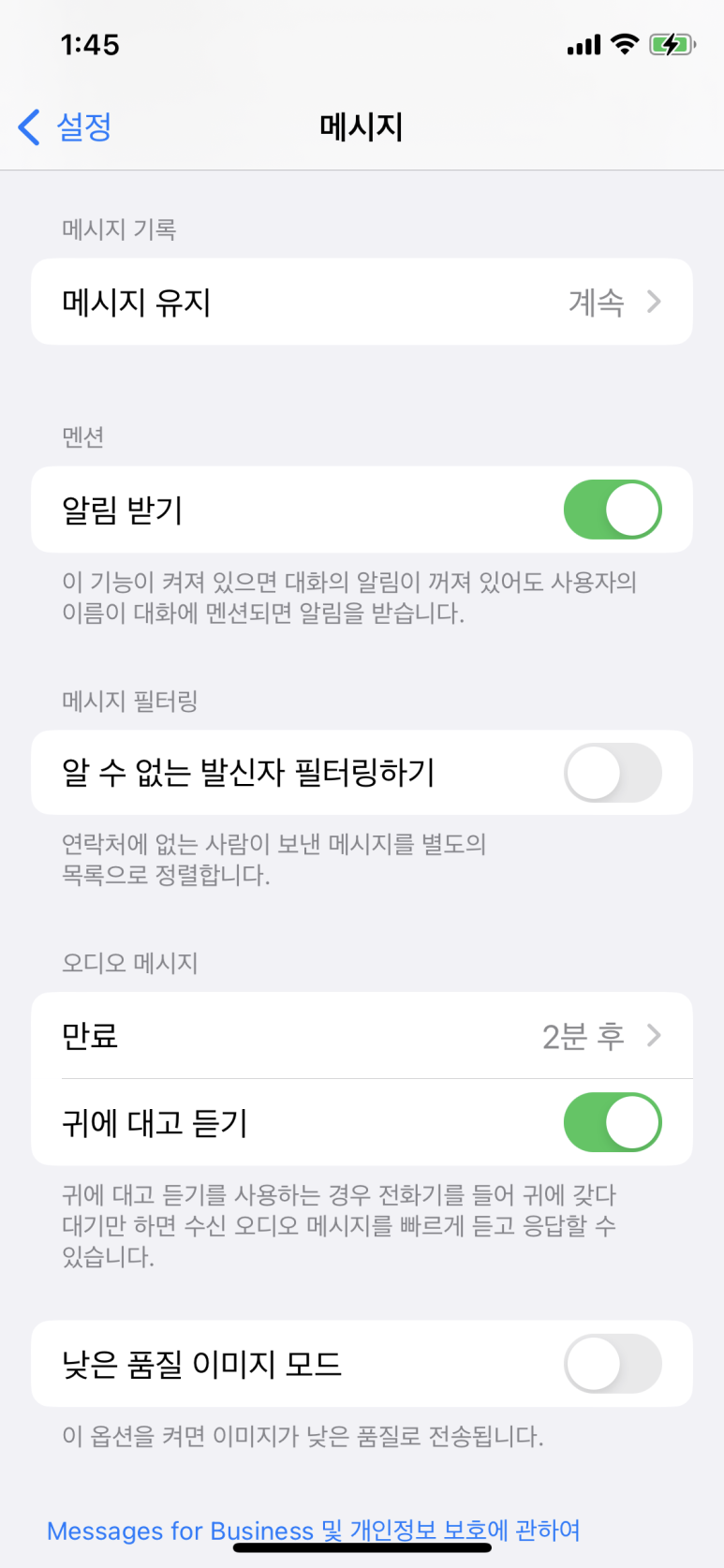Open the 만료 audio message option
The image size is (724, 1568).
[x=362, y=1036]
